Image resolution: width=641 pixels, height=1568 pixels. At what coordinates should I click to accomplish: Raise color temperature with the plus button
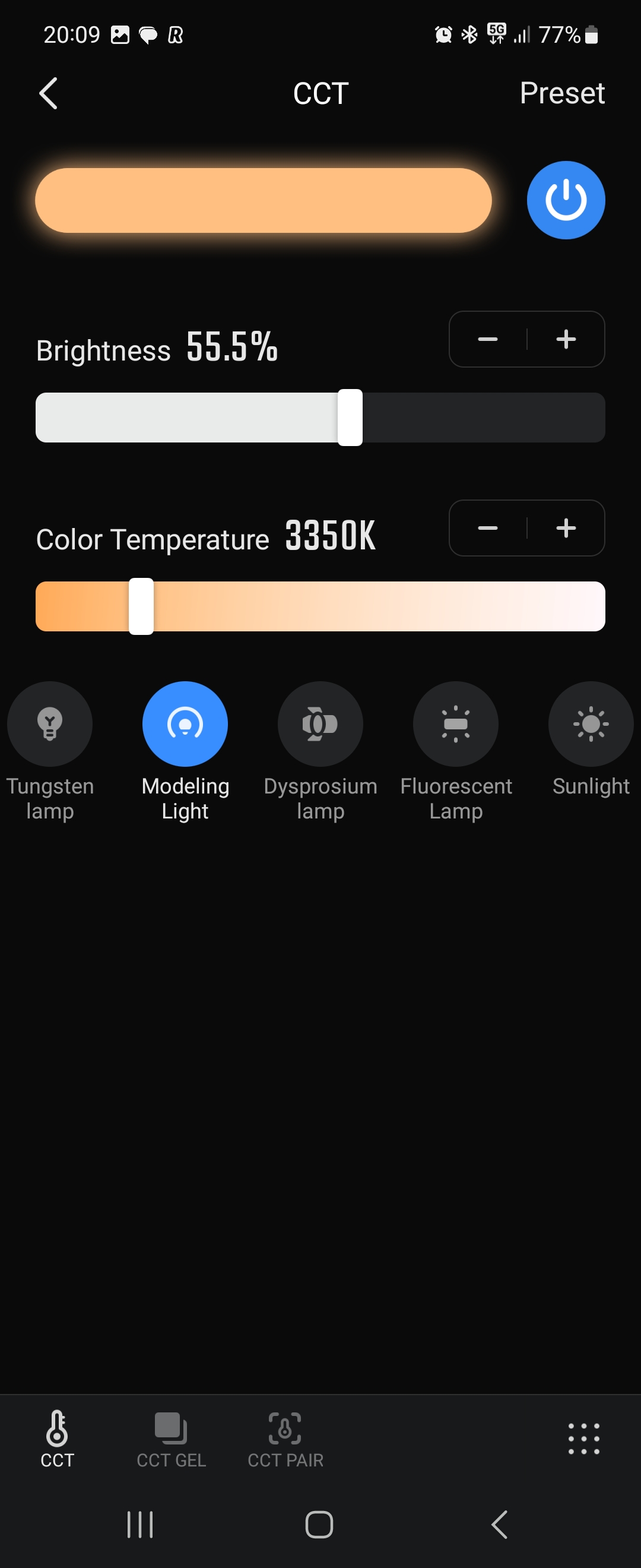click(566, 528)
